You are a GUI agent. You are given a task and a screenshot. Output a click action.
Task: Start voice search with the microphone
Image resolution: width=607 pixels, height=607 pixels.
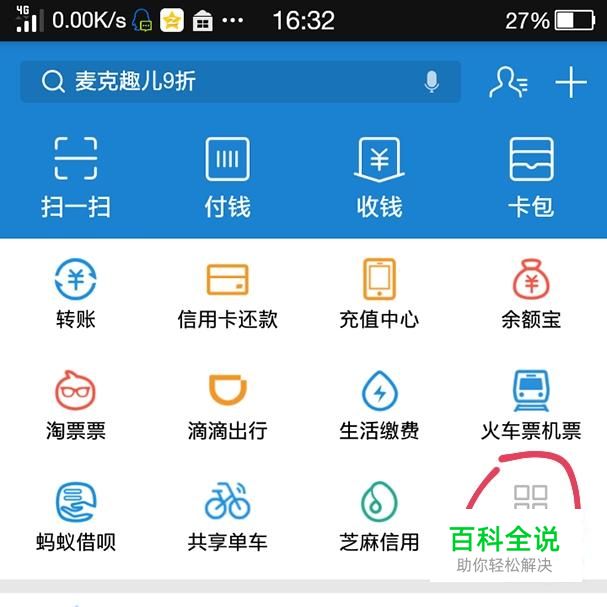[432, 82]
